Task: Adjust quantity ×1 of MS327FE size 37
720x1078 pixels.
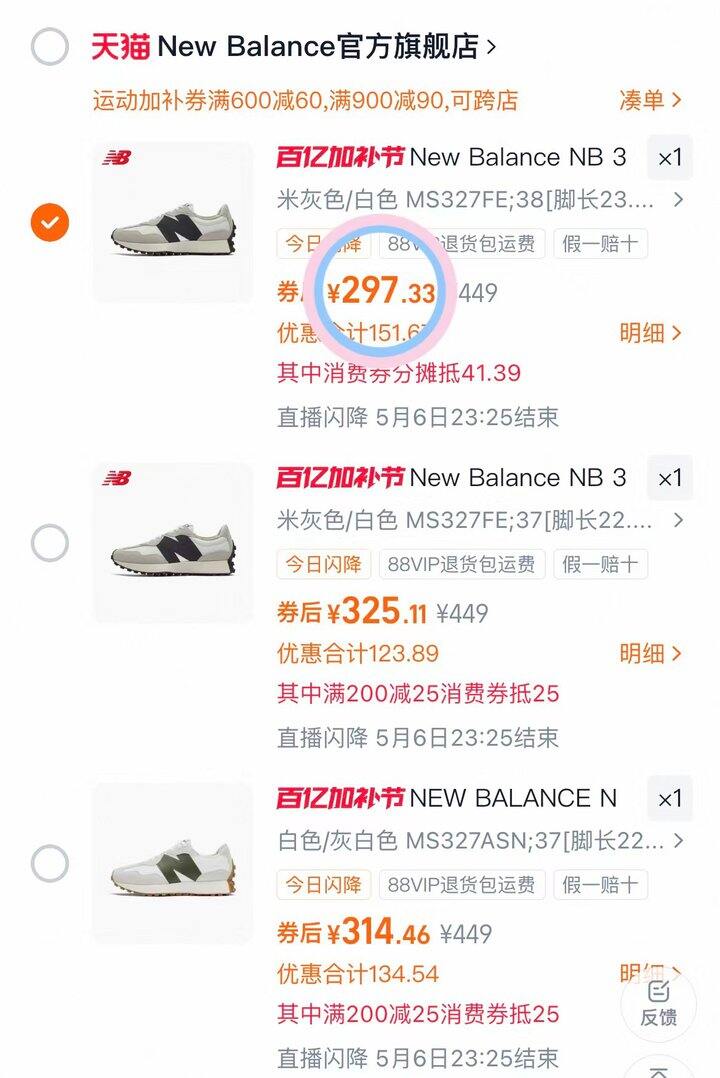Action: click(x=669, y=478)
